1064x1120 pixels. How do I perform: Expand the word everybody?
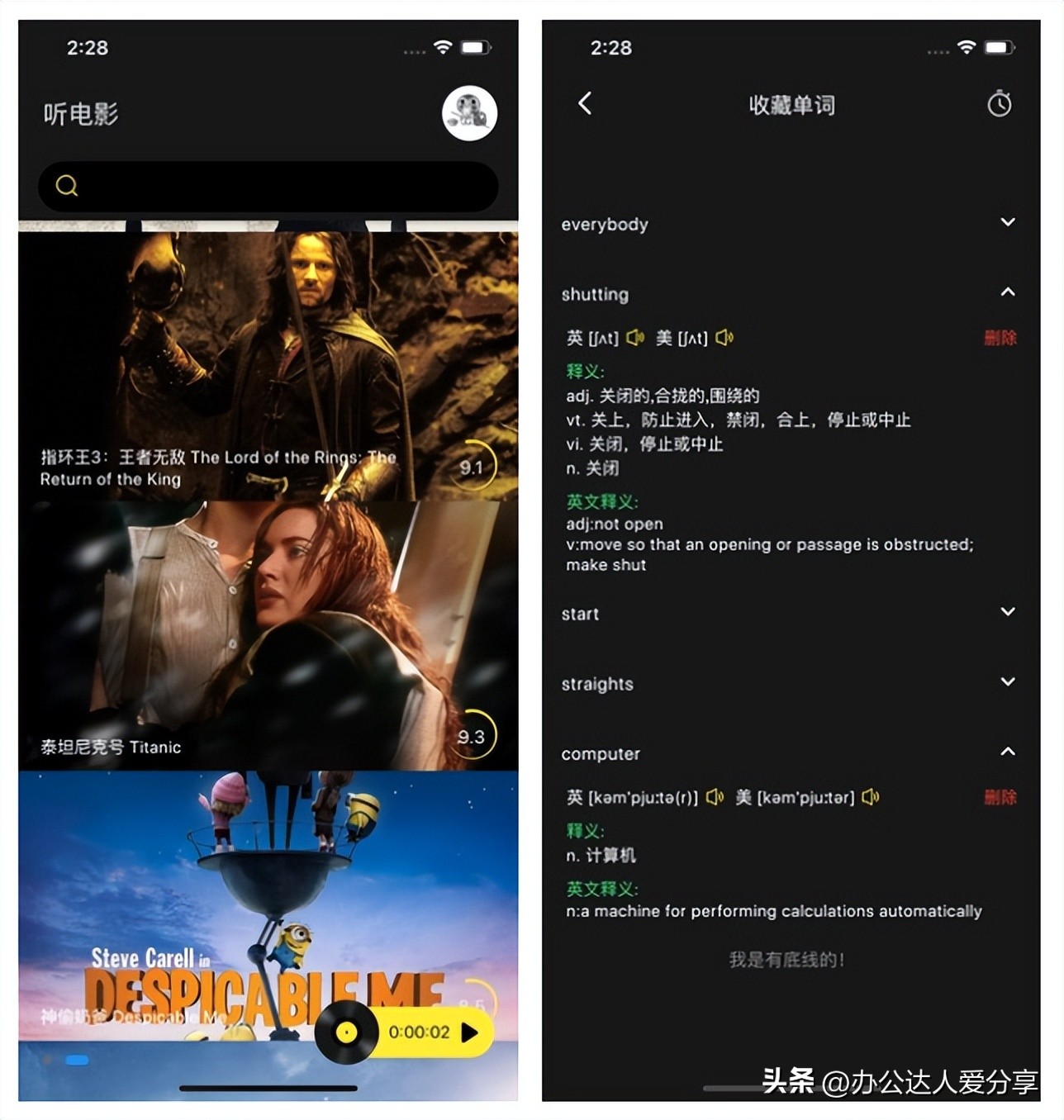click(1007, 222)
